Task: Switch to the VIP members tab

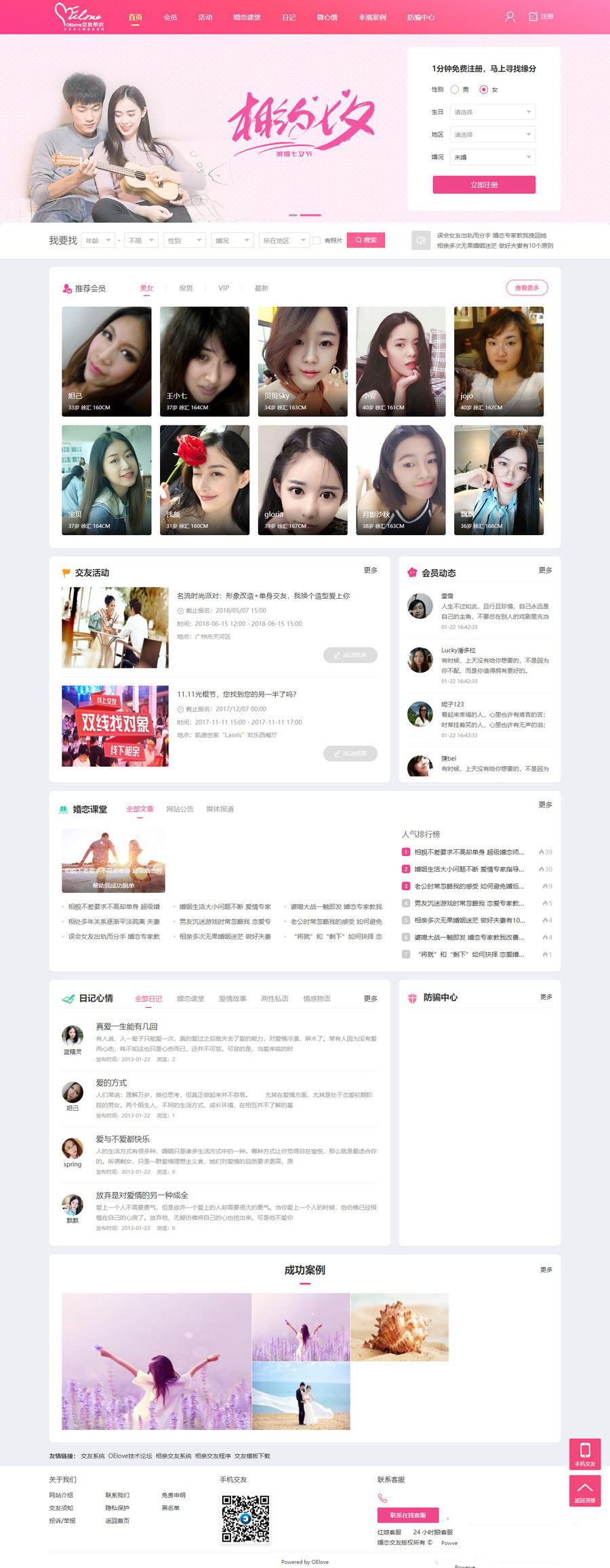Action: [224, 288]
